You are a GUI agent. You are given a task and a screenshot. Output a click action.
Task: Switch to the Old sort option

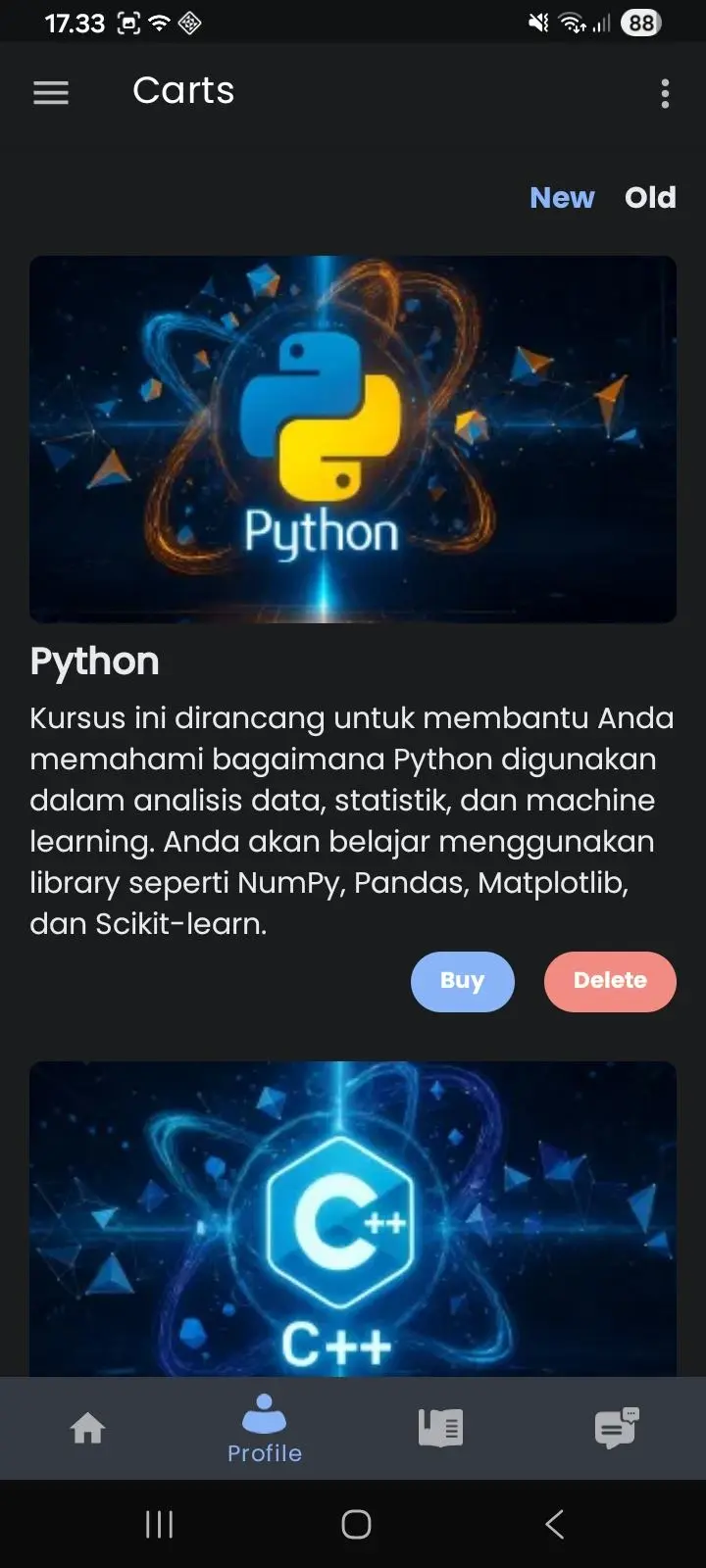point(650,198)
